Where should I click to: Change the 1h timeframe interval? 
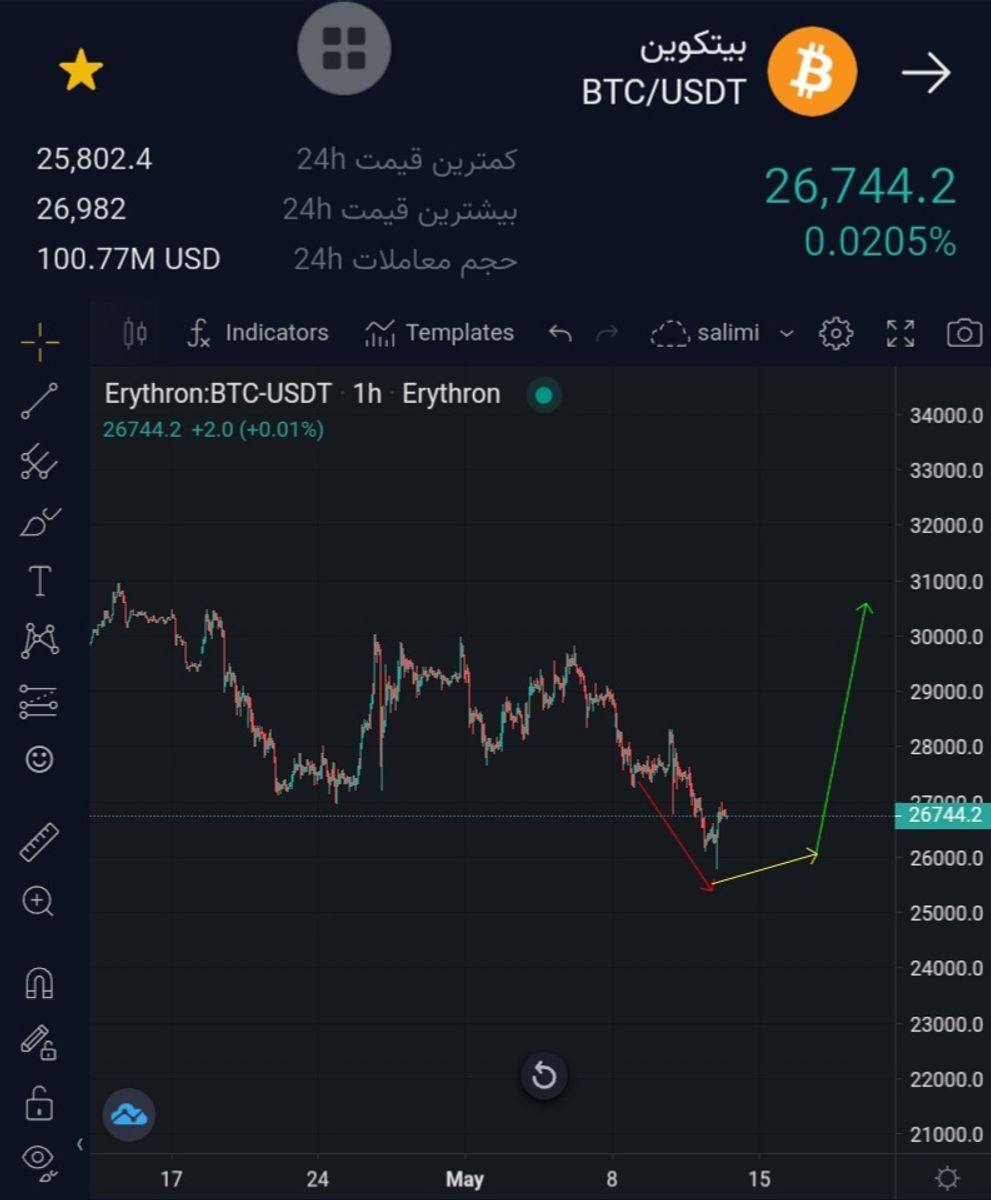[367, 394]
